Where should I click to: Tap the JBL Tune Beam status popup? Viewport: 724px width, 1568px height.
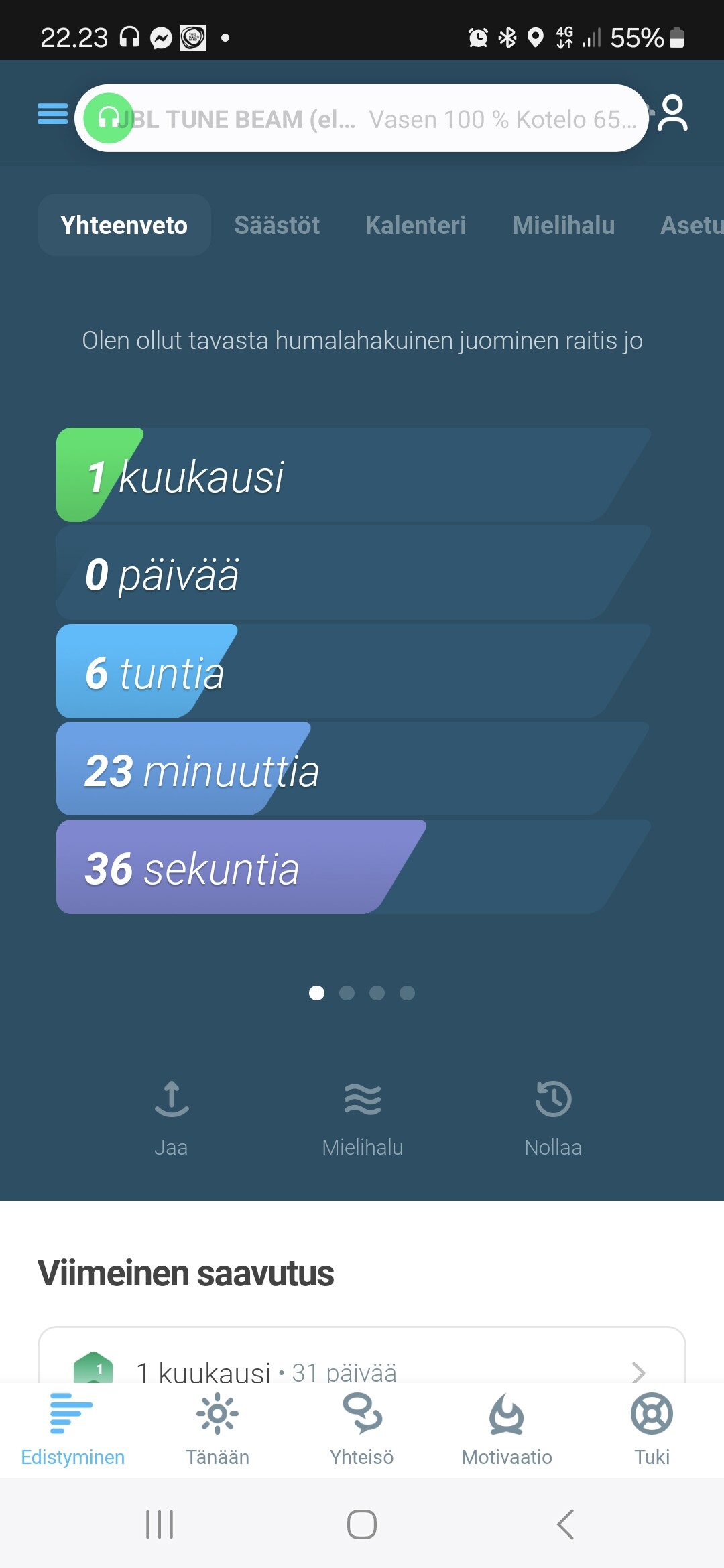(362, 119)
